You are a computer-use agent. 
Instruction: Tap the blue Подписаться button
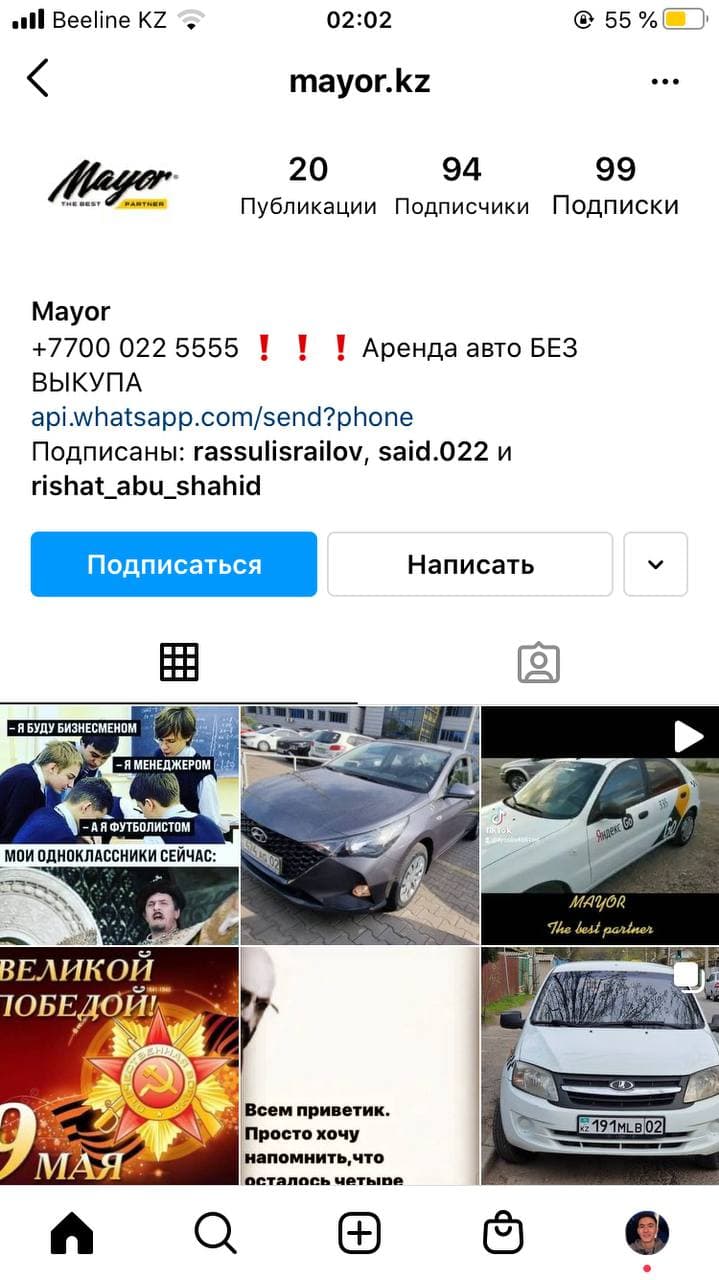pyautogui.click(x=174, y=565)
